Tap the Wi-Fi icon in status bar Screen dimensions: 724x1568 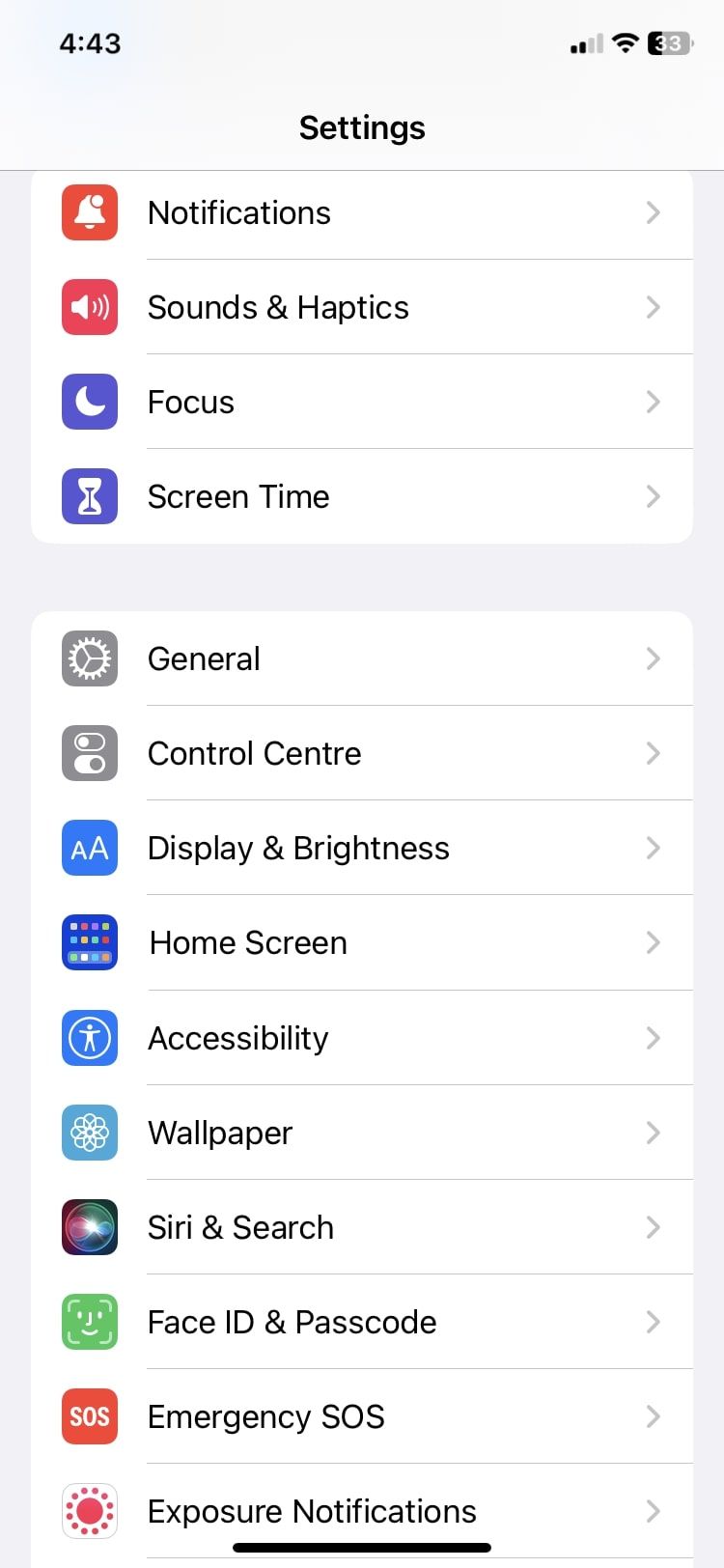pyautogui.click(x=624, y=42)
